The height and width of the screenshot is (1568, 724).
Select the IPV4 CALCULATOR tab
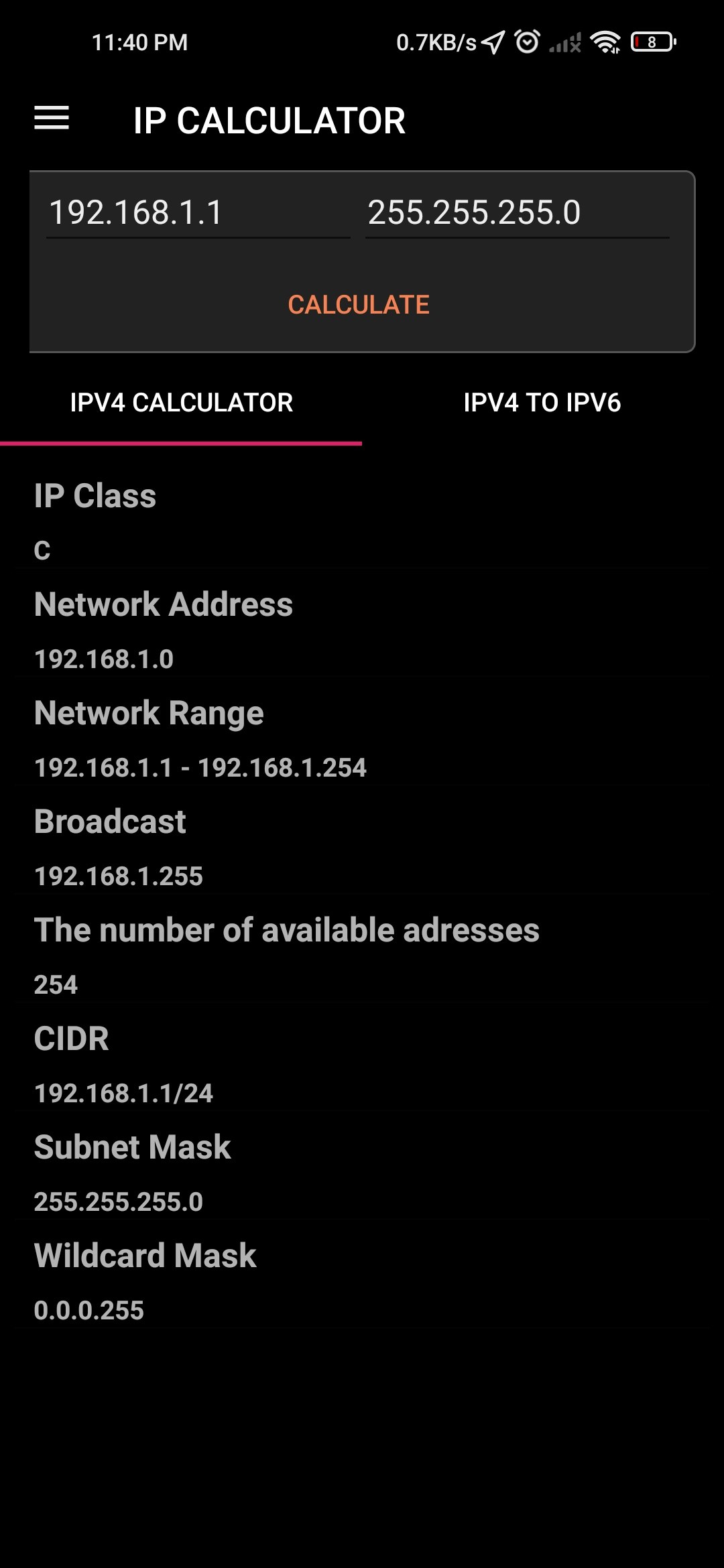tap(182, 403)
